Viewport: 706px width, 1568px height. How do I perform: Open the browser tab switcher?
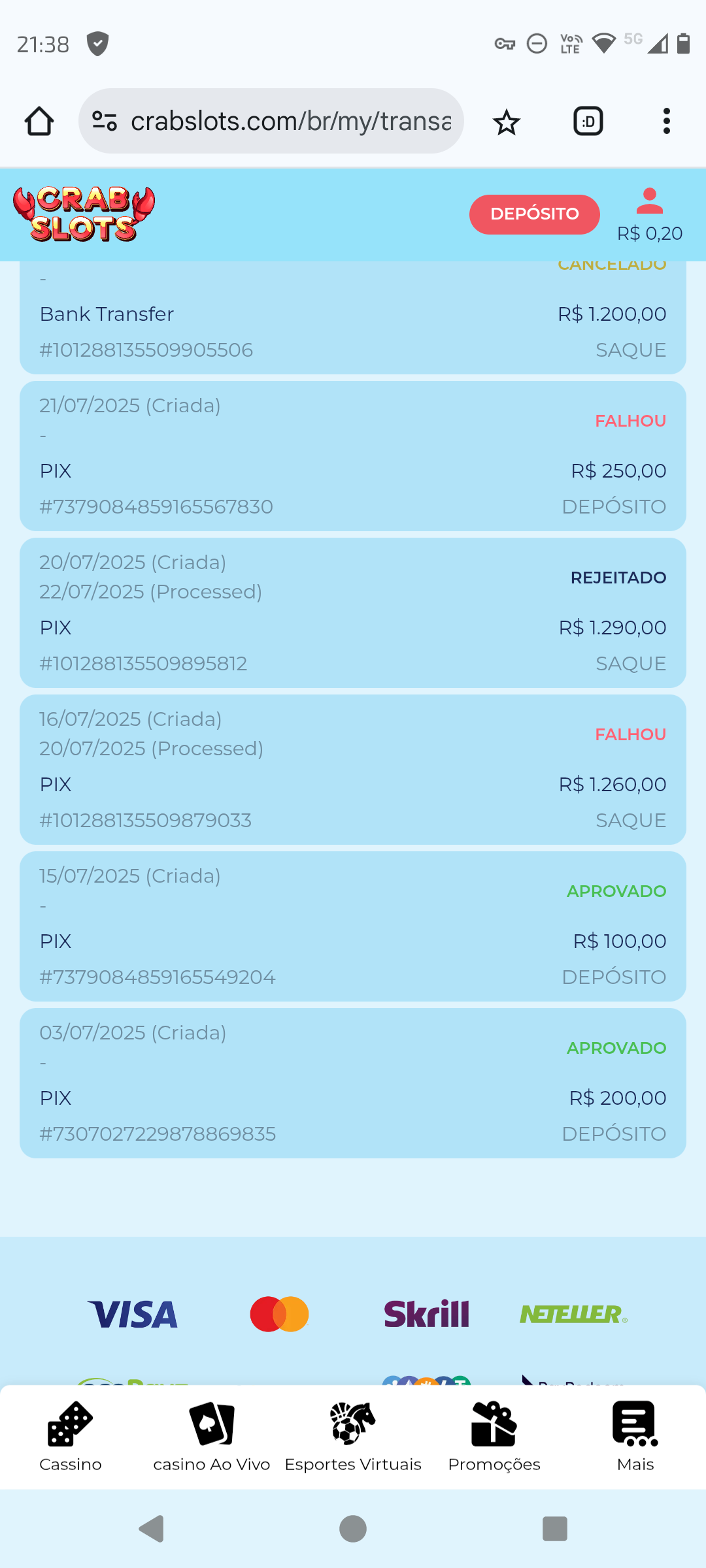[588, 122]
